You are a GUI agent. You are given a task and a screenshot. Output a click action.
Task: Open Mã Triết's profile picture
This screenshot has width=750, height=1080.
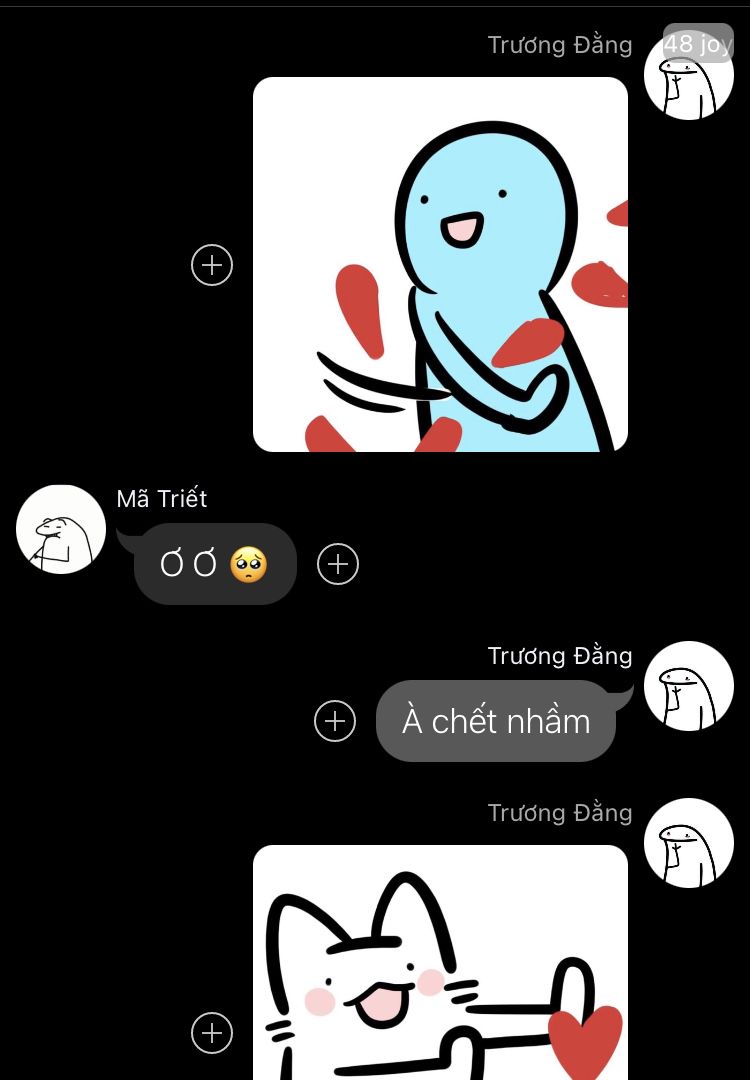click(61, 529)
